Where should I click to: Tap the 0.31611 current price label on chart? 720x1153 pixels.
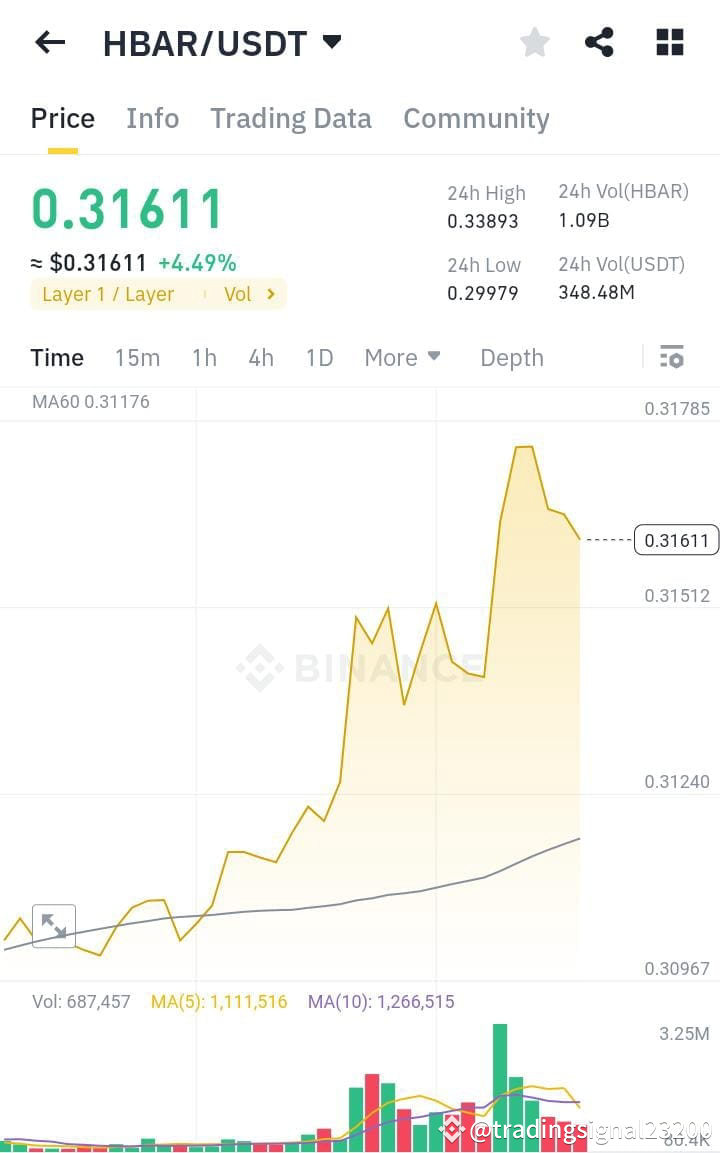pyautogui.click(x=676, y=539)
